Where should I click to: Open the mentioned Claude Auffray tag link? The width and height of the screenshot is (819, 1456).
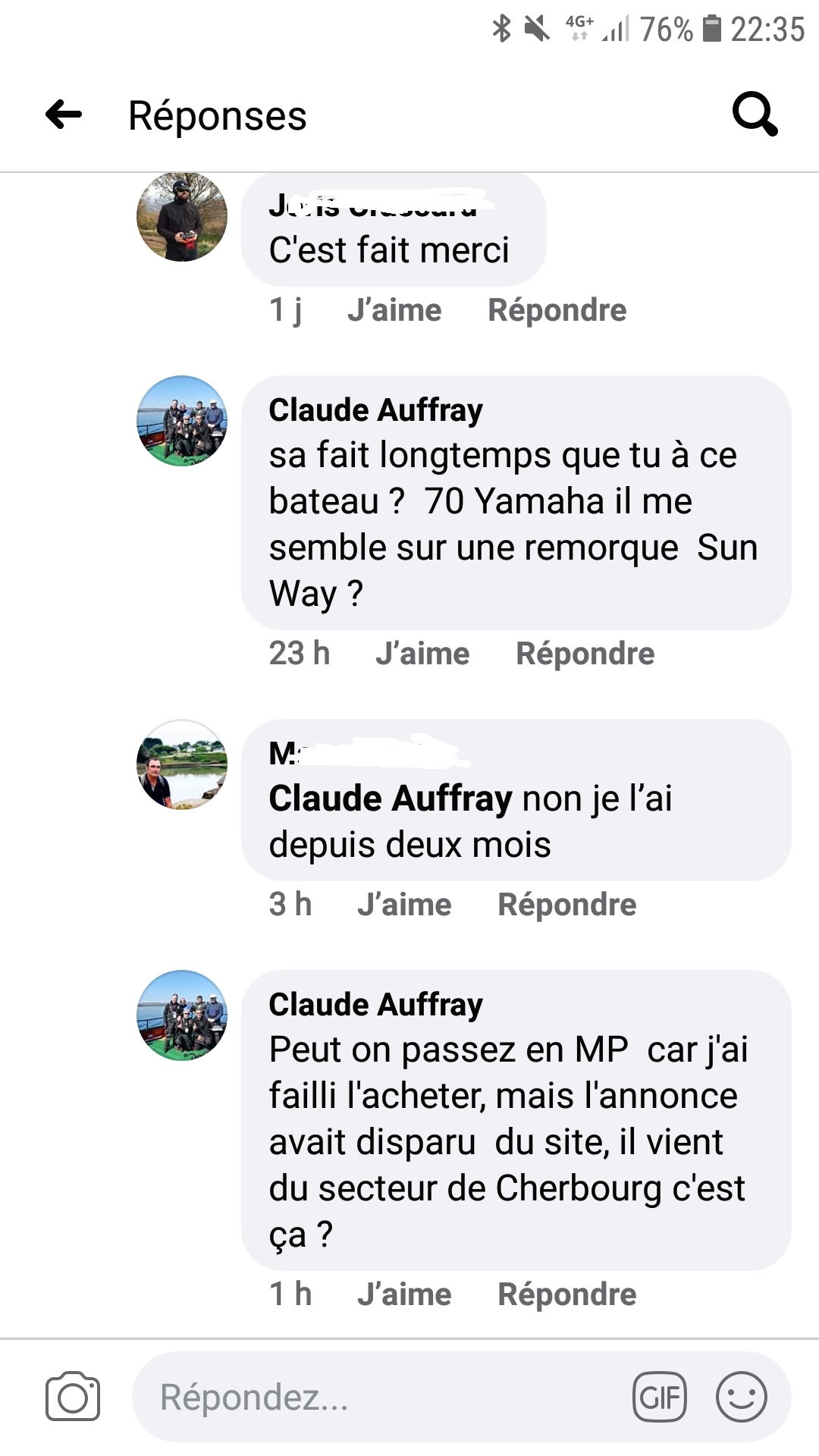click(391, 799)
